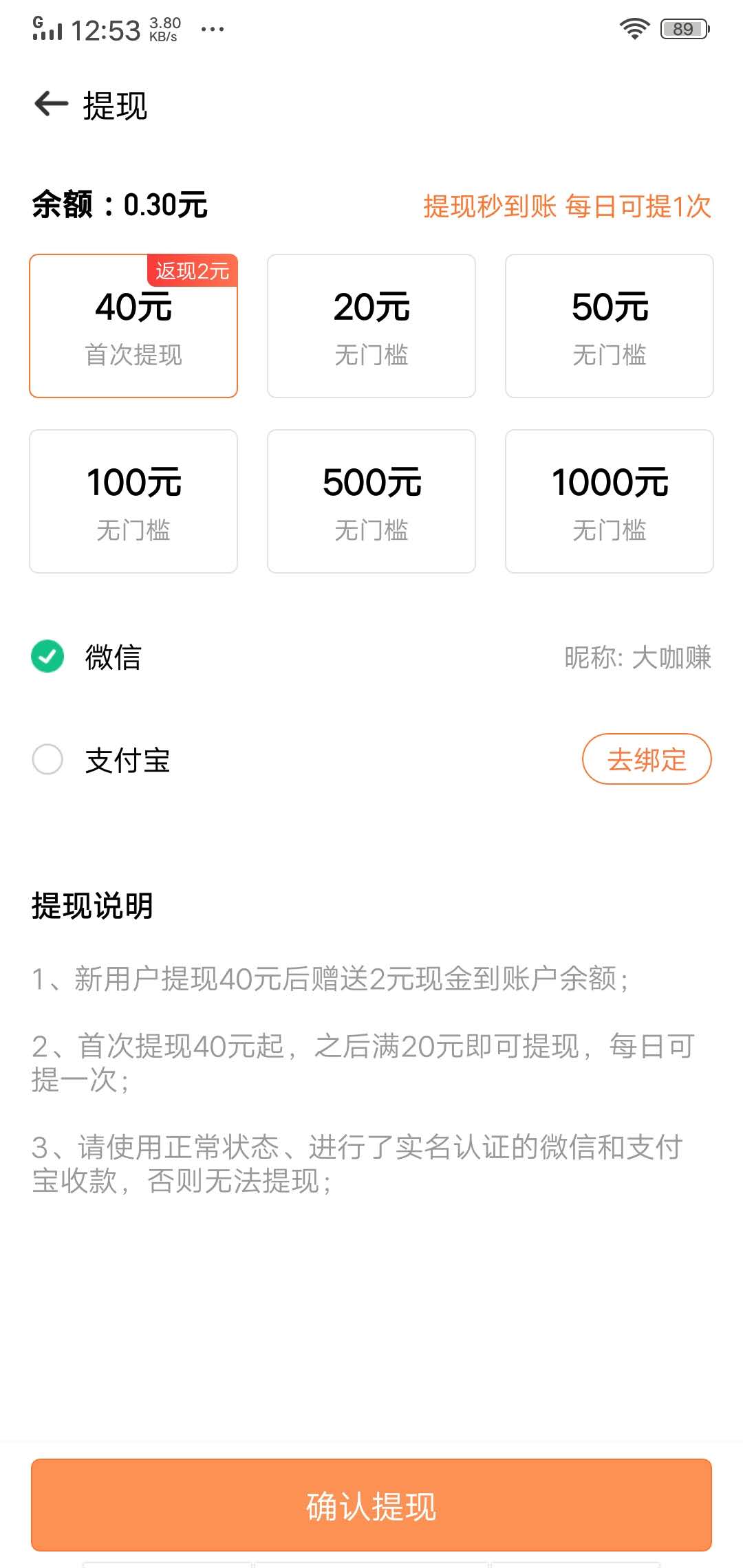Choose the 500元 withdrawal option
The image size is (743, 1568).
tap(371, 501)
